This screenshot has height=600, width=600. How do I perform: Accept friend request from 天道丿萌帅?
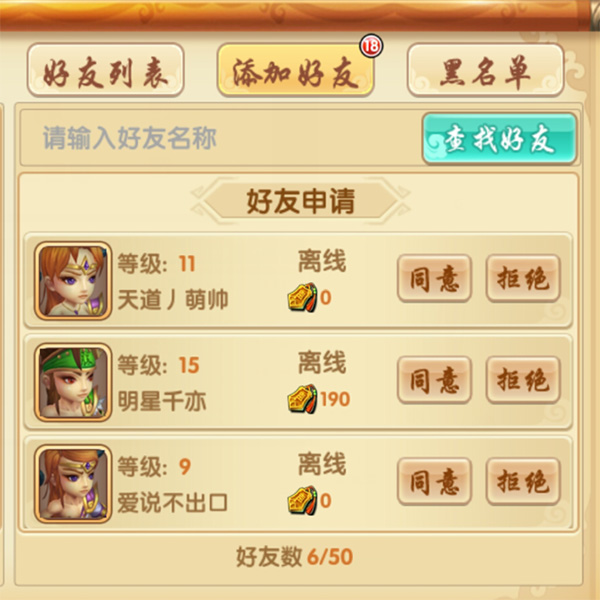434,278
